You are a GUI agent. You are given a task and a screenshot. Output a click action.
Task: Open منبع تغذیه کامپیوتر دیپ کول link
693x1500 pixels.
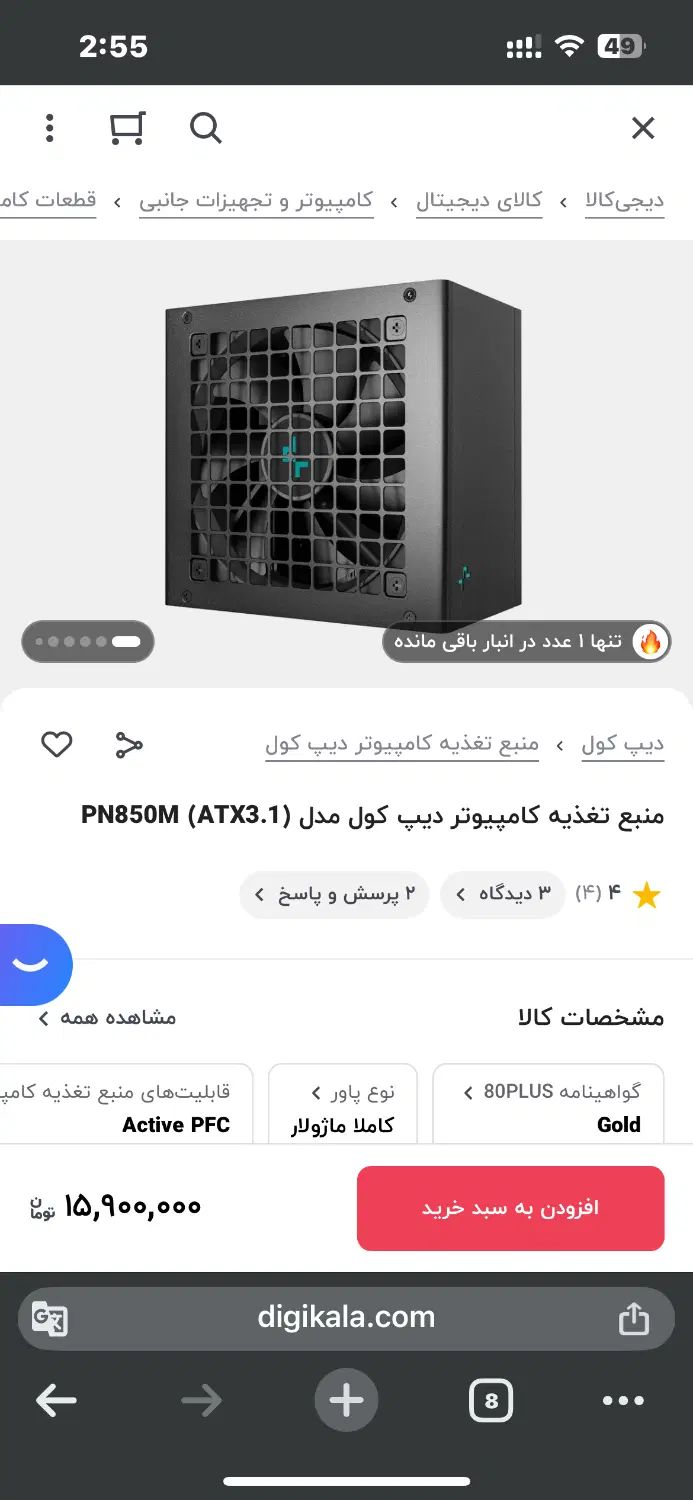[x=402, y=744]
